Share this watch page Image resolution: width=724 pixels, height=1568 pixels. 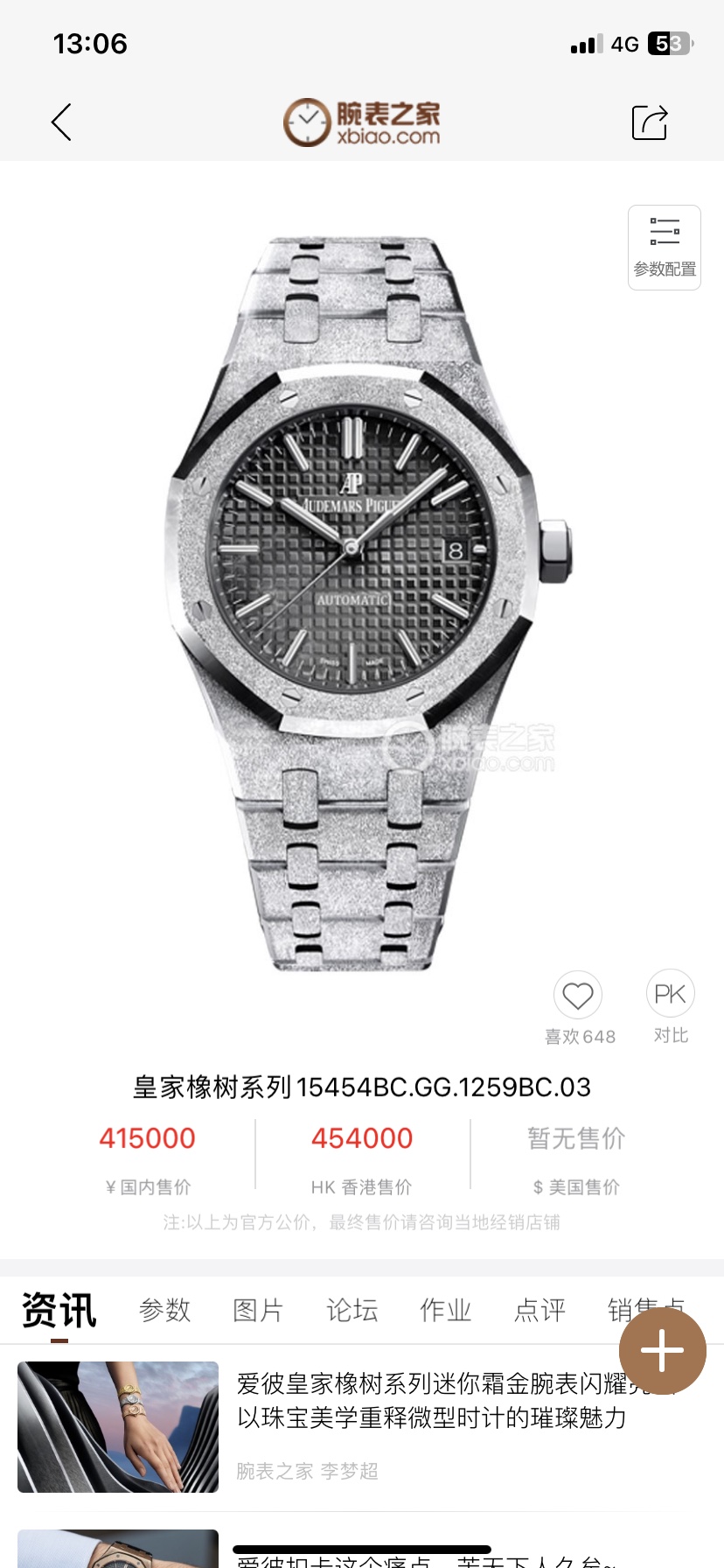click(x=650, y=122)
